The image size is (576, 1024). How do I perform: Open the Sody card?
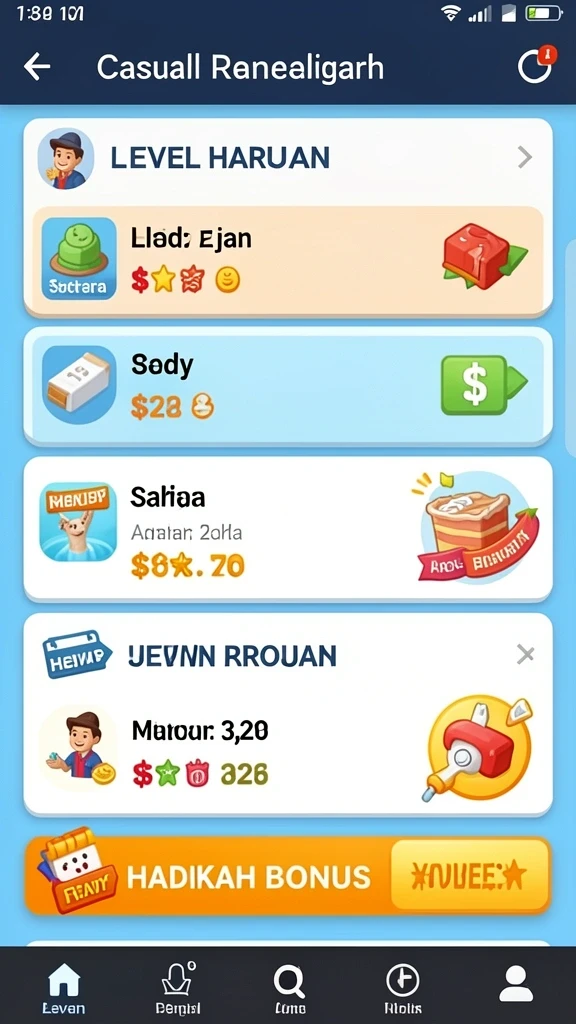[x=288, y=387]
